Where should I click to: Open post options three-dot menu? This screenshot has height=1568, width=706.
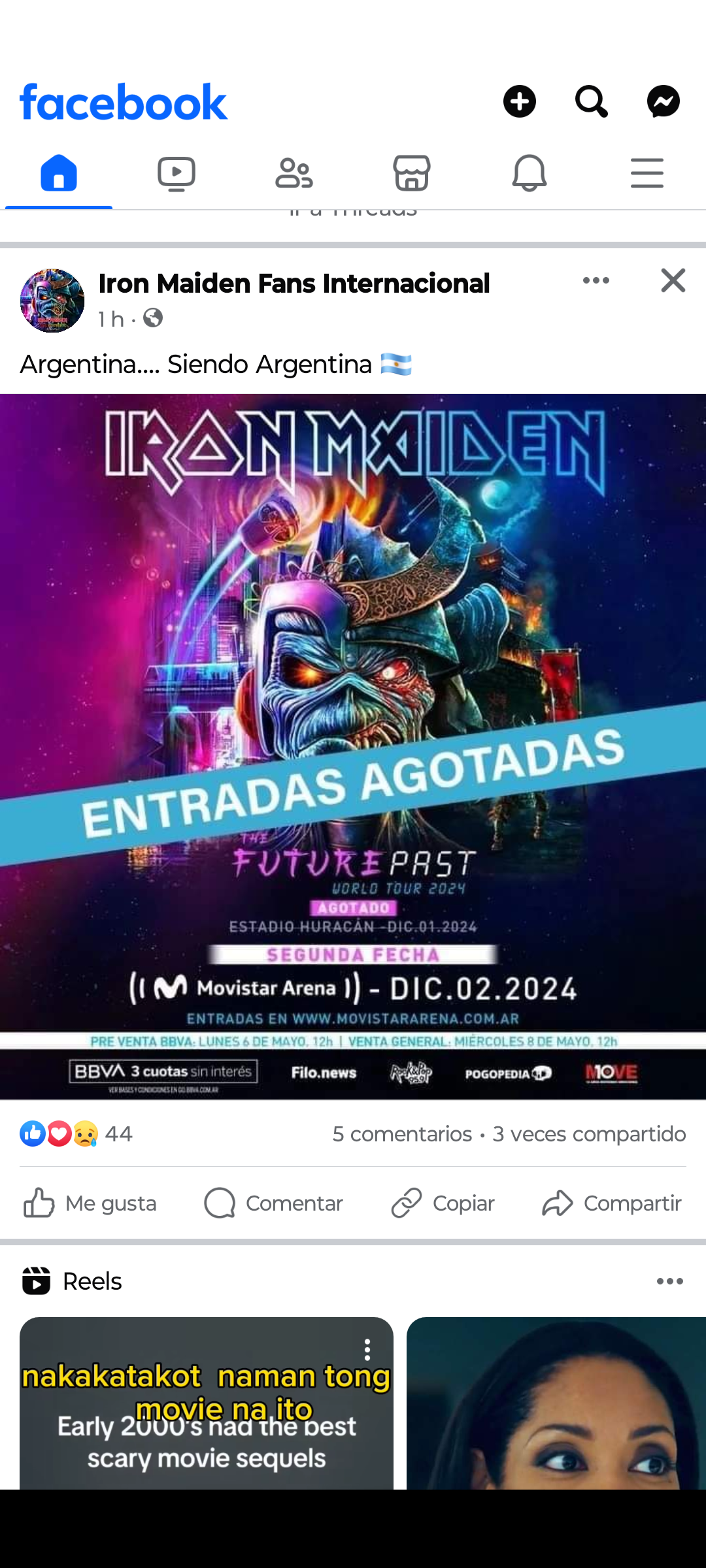pos(596,281)
